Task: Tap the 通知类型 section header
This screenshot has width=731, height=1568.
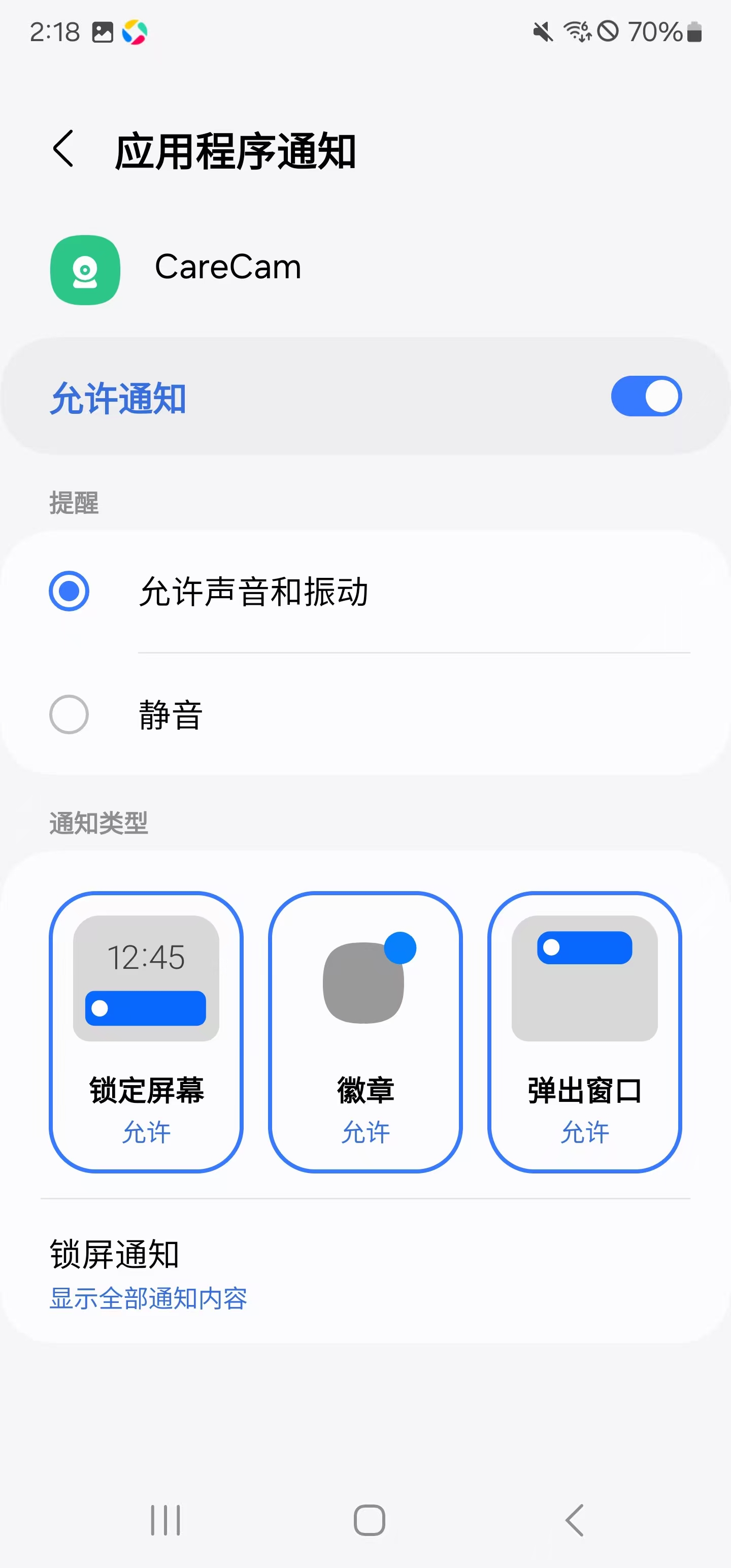Action: pyautogui.click(x=97, y=824)
